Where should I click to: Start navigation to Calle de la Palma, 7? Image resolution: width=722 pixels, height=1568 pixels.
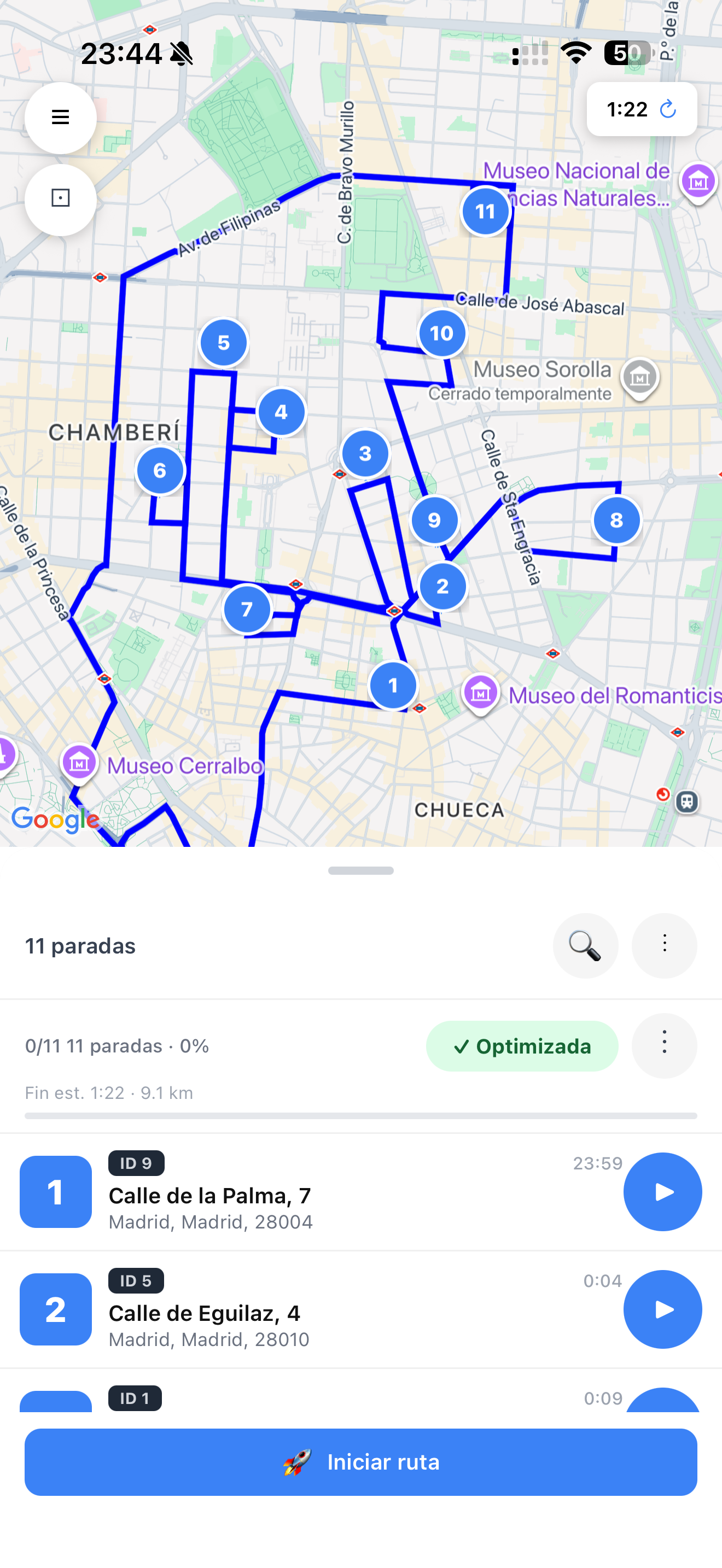662,1191
